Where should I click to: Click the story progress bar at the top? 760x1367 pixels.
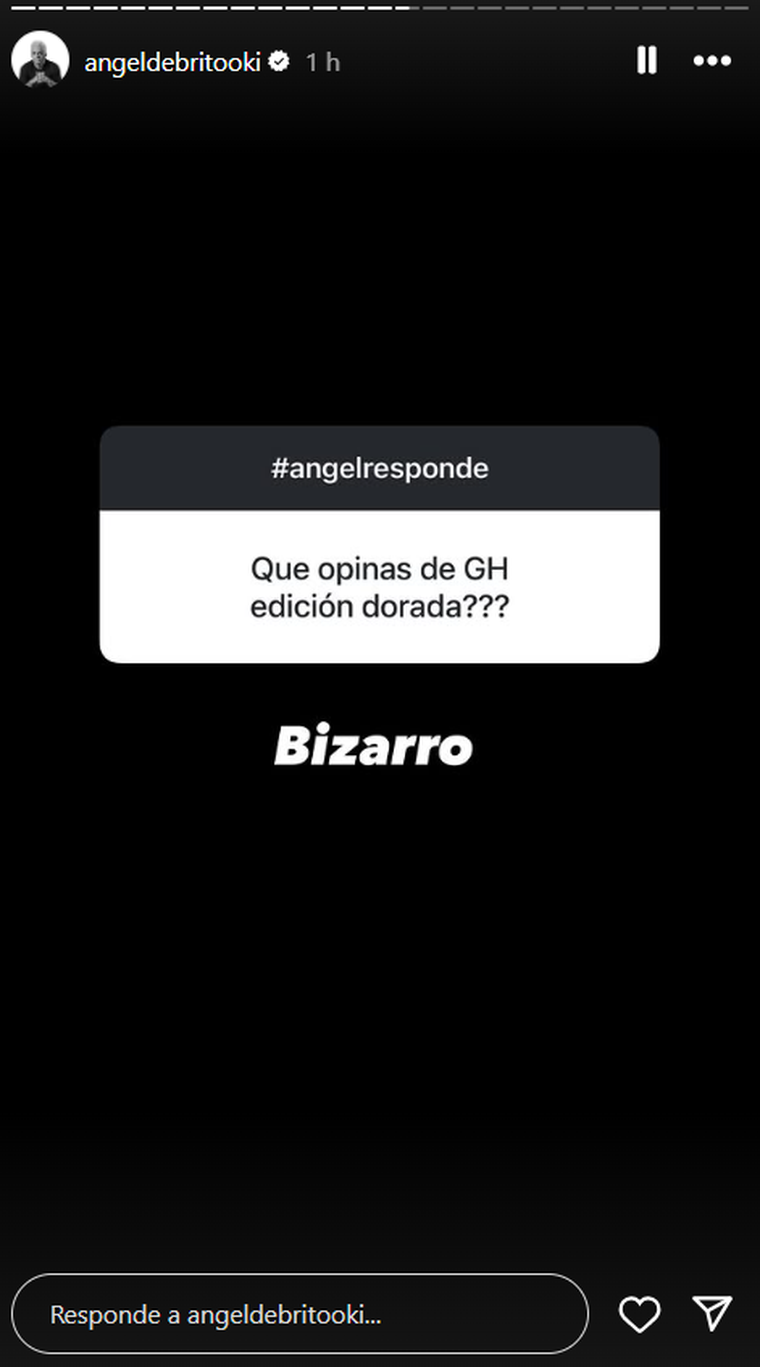[380, 10]
